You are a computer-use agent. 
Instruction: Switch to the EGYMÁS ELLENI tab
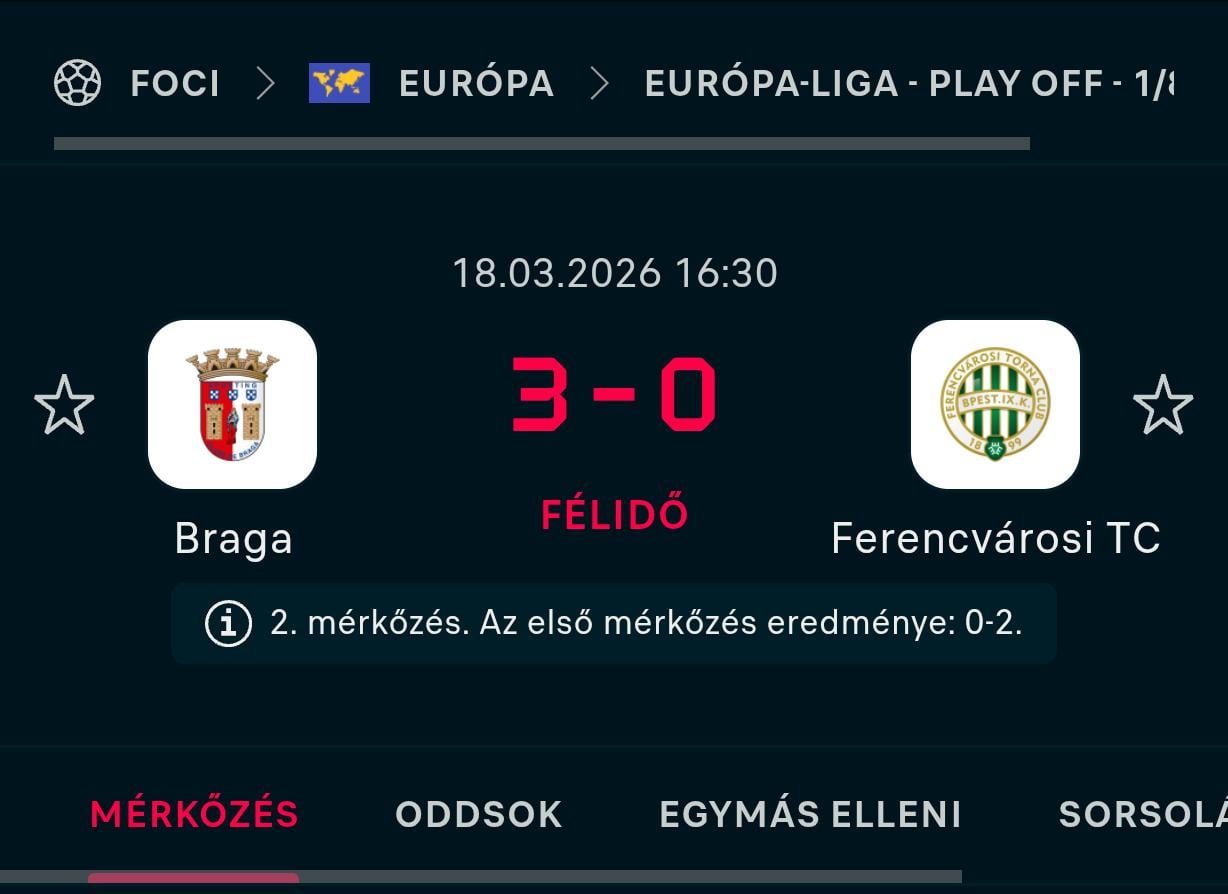coord(810,814)
